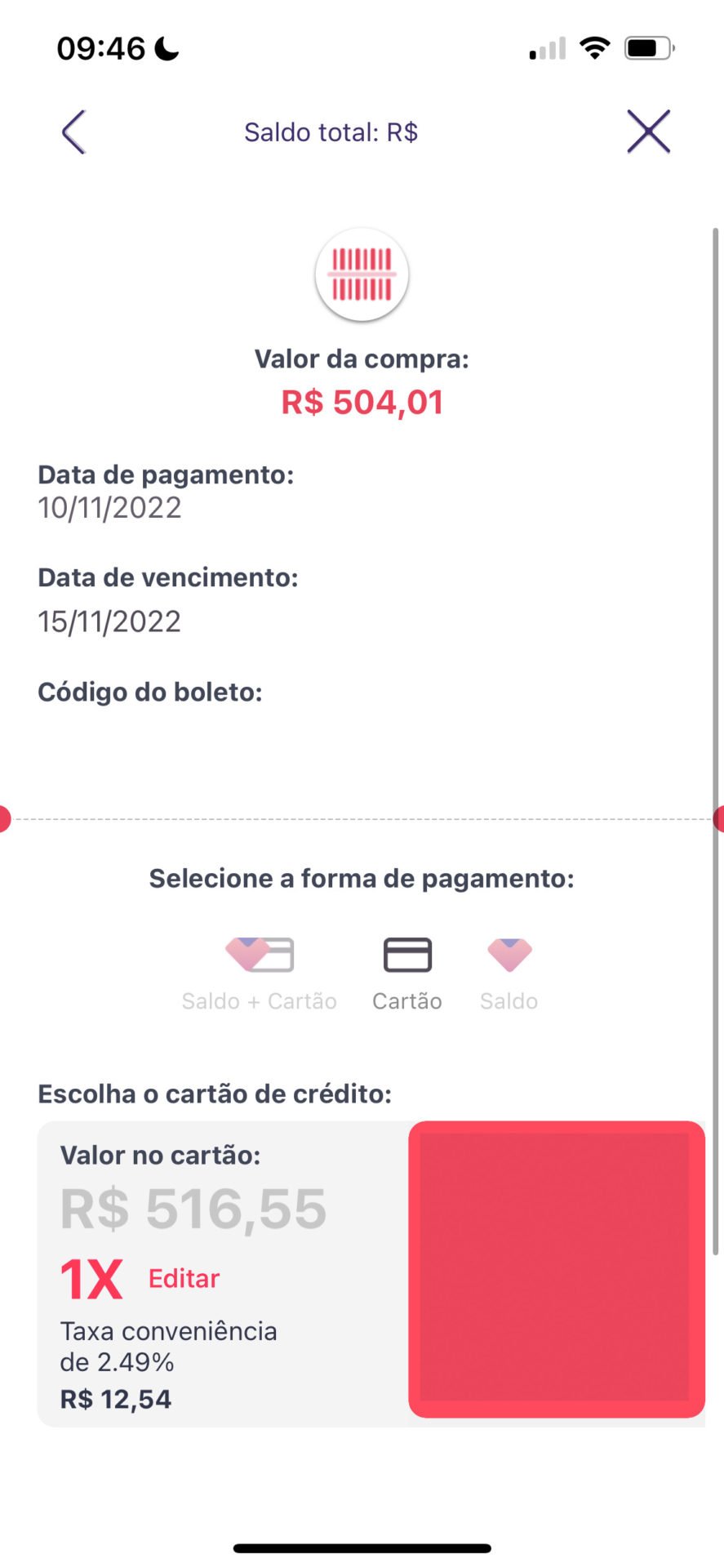724x1568 pixels.
Task: Select Saldo + Cartão payment method
Action: click(x=259, y=974)
